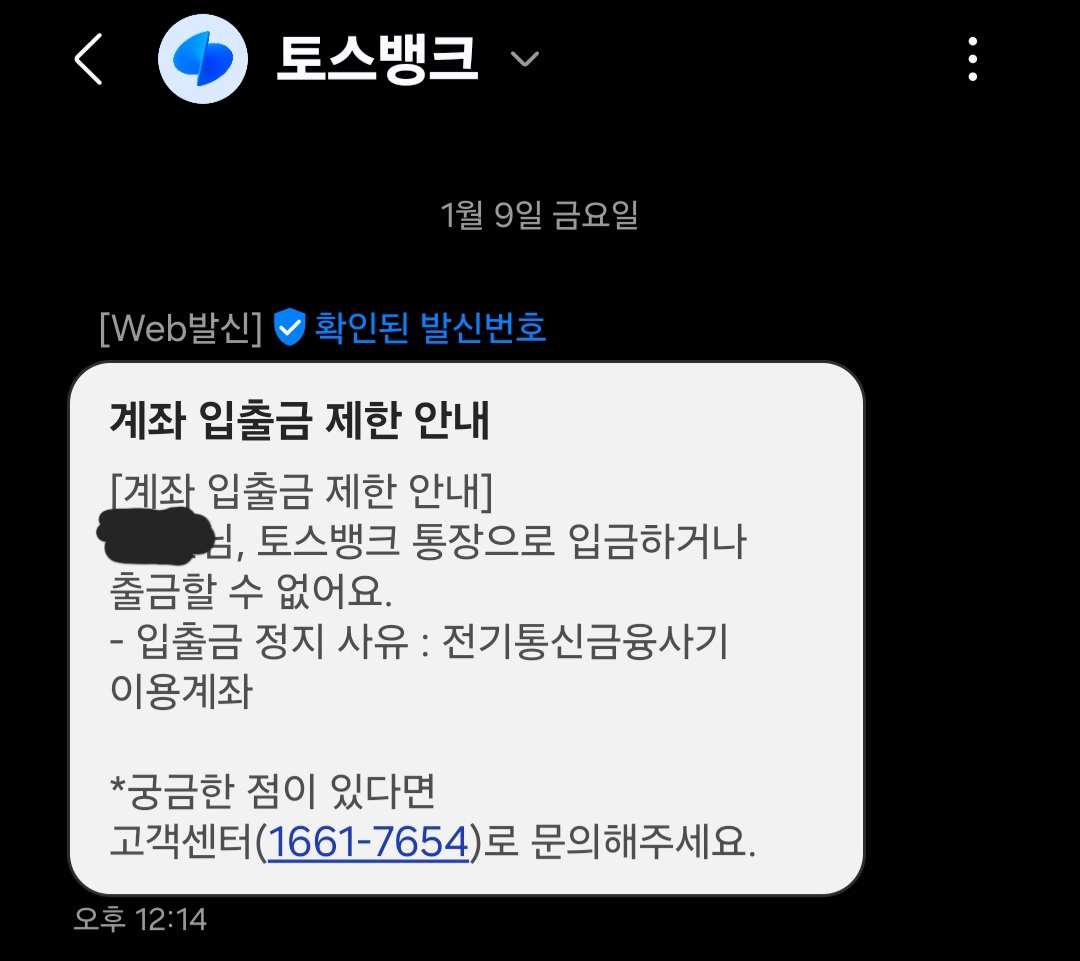Image resolution: width=1080 pixels, height=961 pixels.
Task: Go back from the 토스뱅크 message thread
Action: 89,59
